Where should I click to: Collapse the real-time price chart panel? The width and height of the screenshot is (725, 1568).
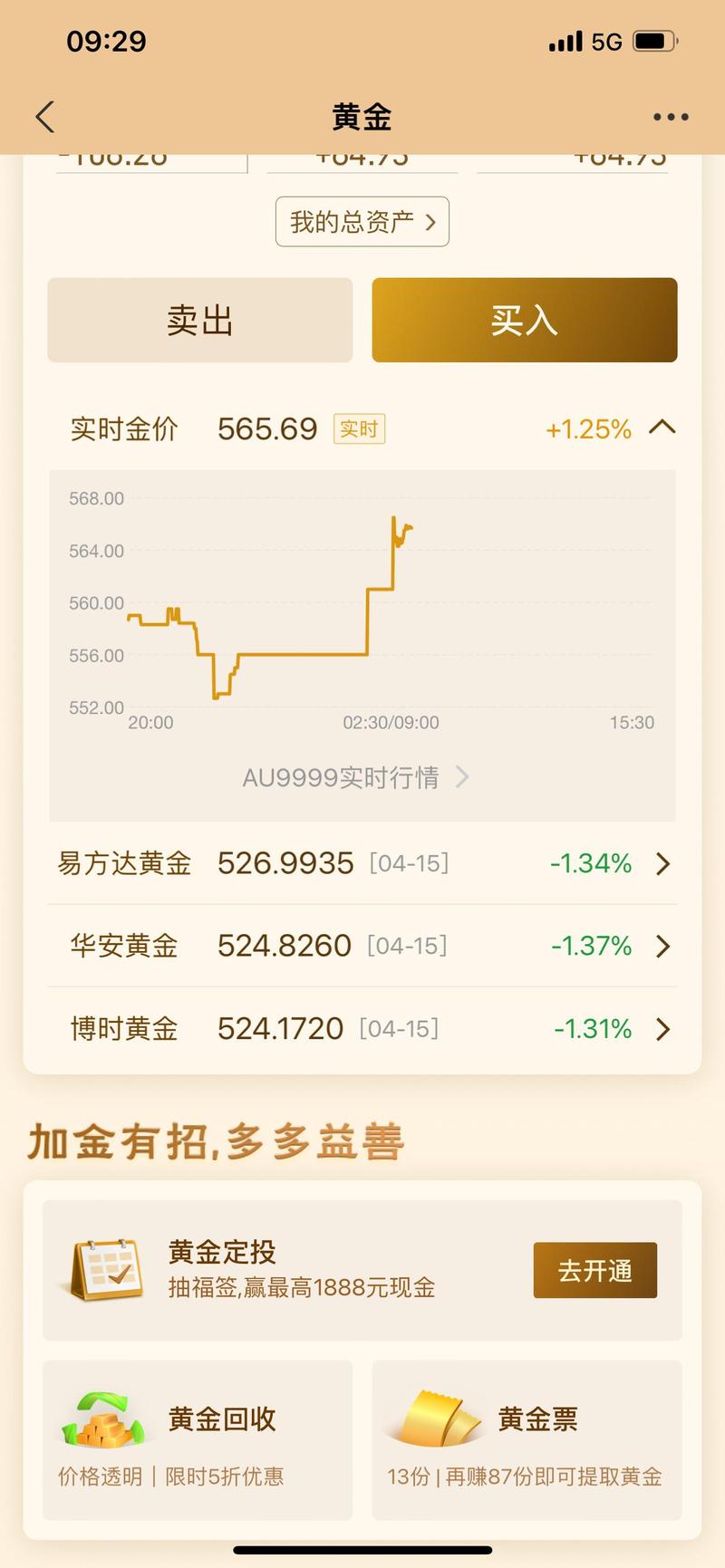(x=662, y=428)
